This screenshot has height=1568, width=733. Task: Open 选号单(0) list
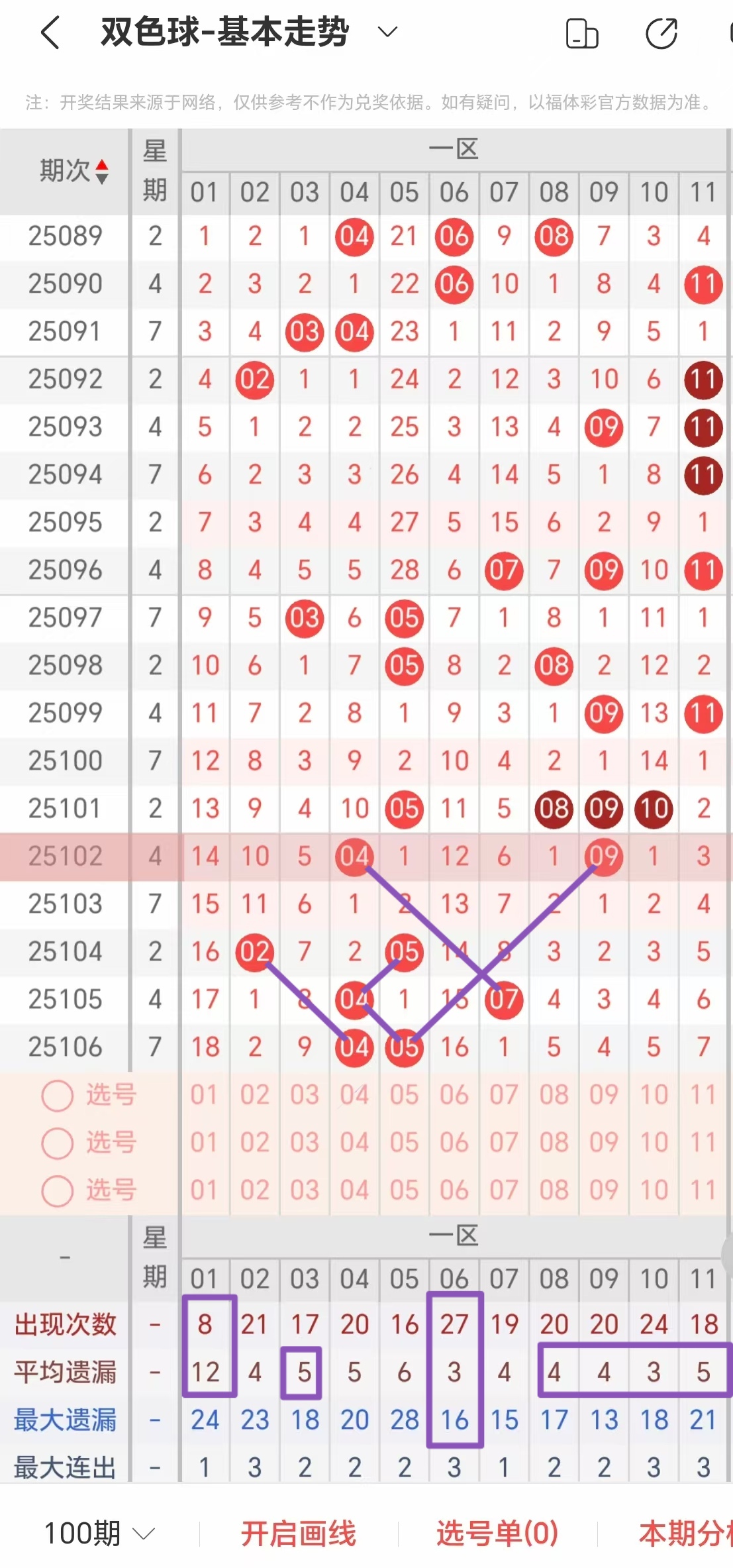[497, 1533]
